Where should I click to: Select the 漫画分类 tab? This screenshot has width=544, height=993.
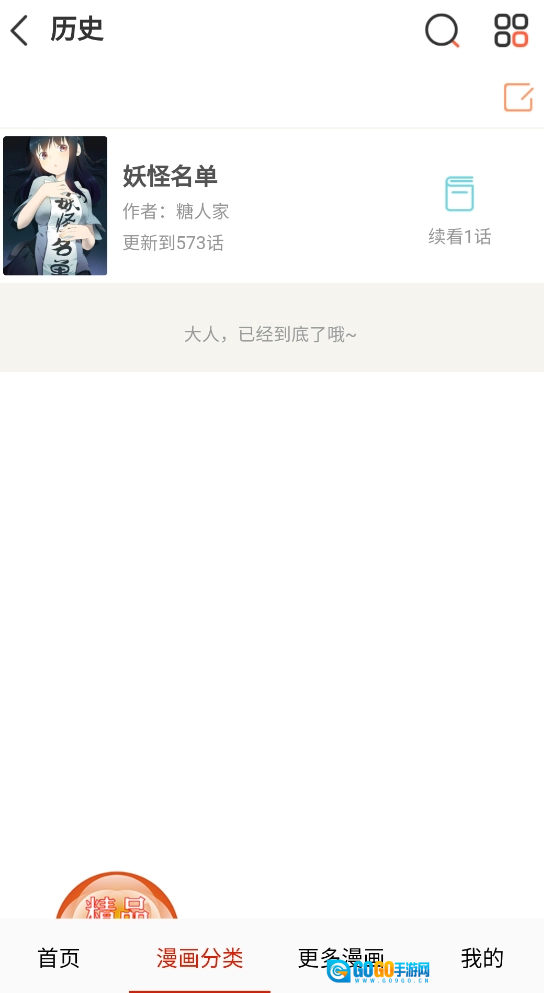[200, 958]
